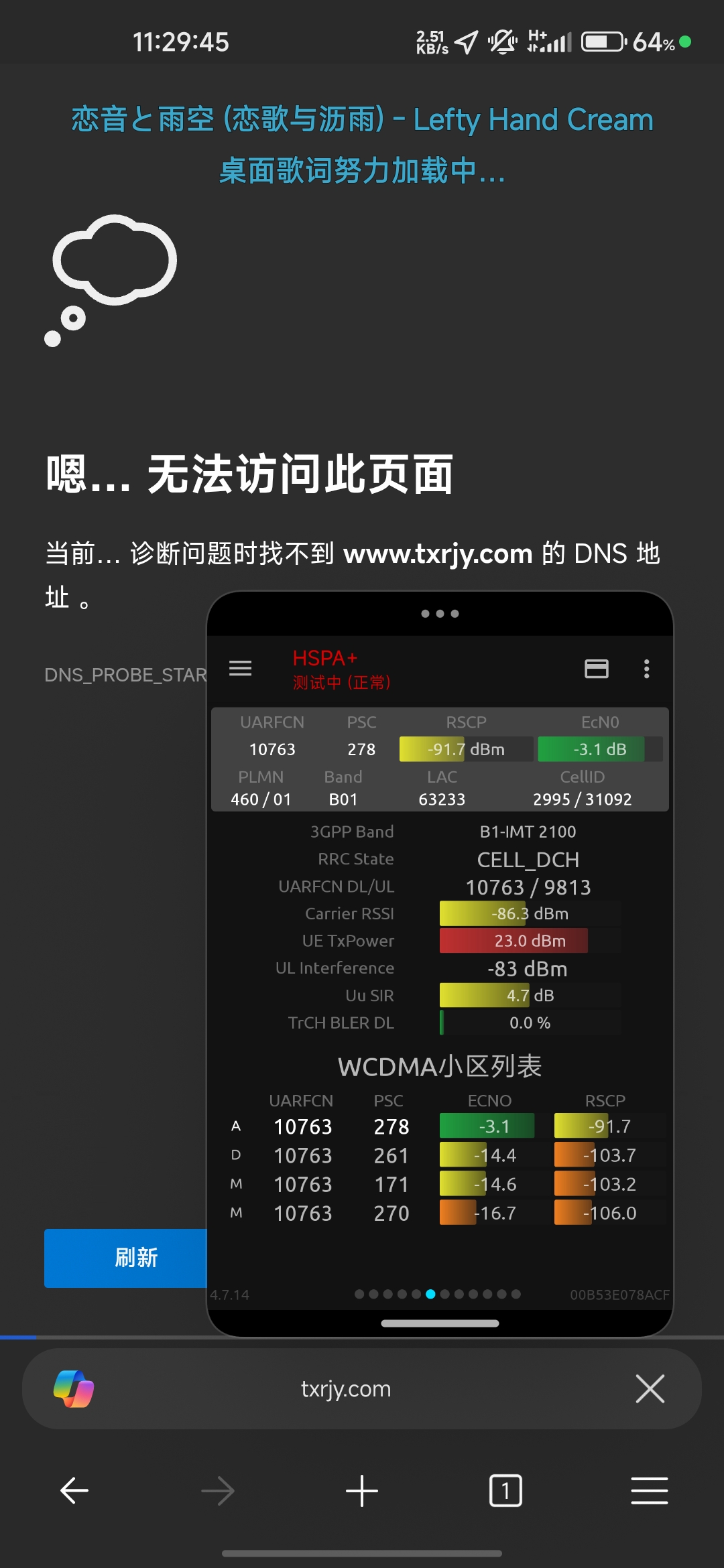Tap the Lefty Hand Cream song title
The height and width of the screenshot is (1568, 724).
362,119
